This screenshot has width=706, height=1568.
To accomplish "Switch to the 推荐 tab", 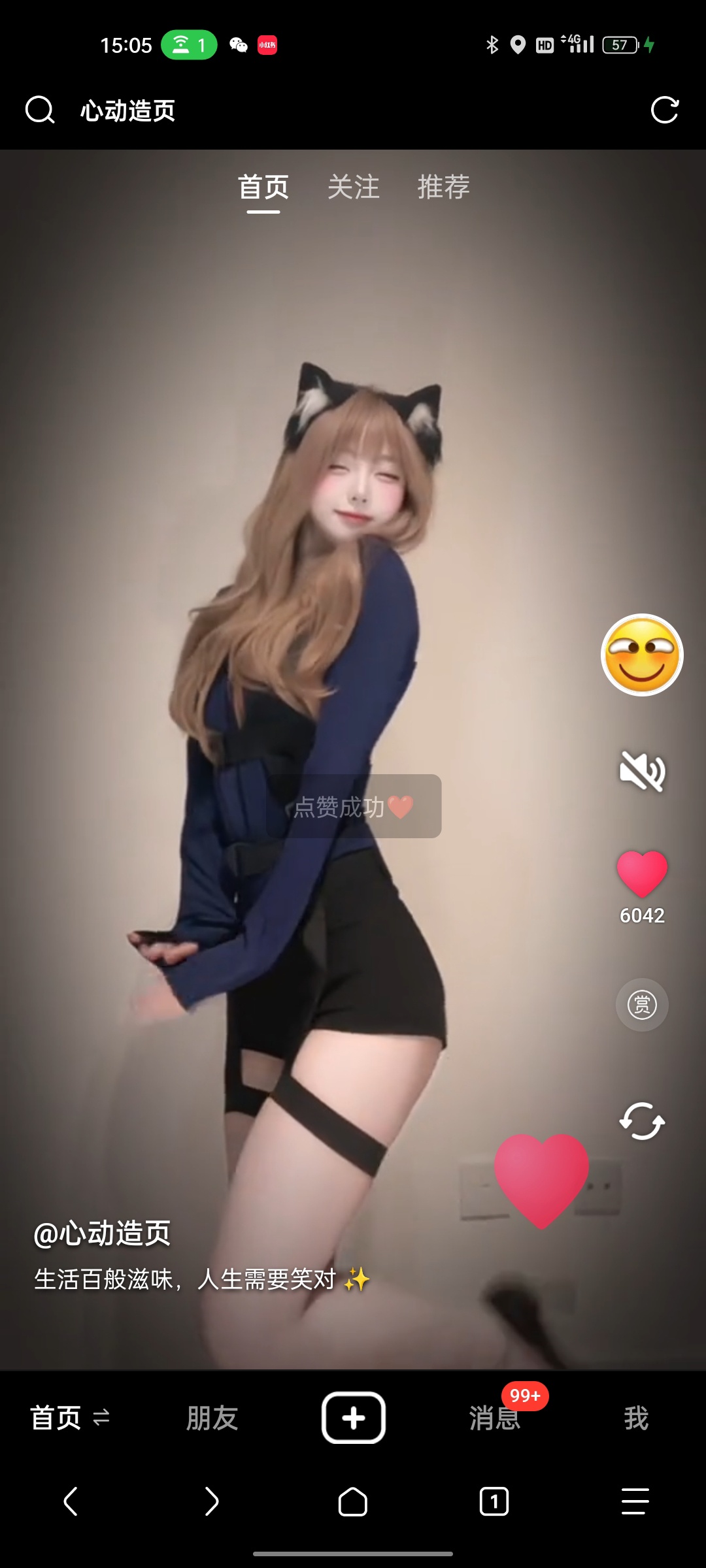I will pos(443,188).
